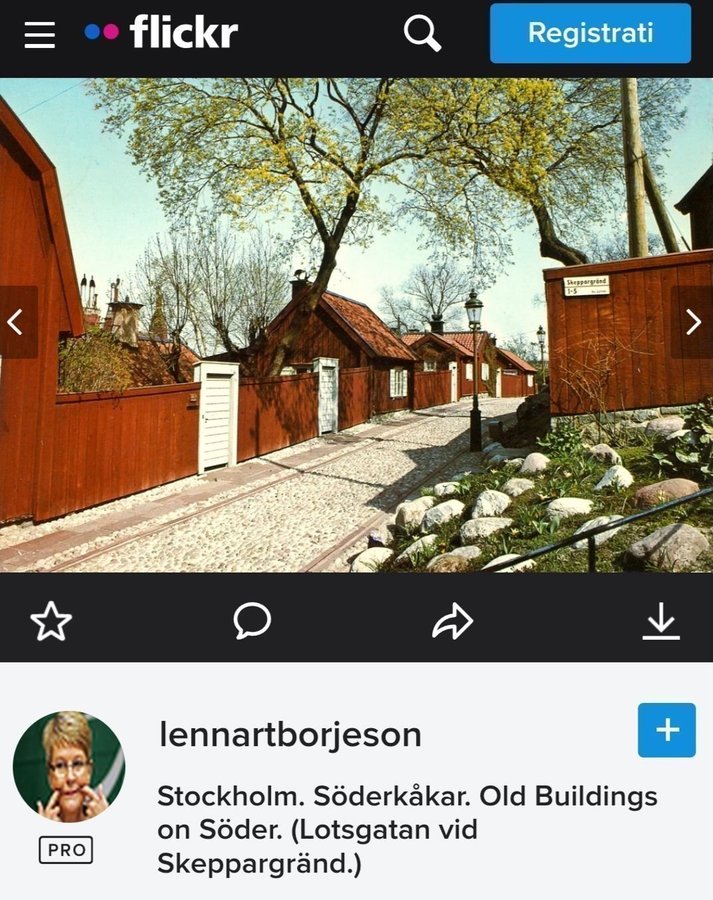Share this photo
713x900 pixels.
click(452, 621)
